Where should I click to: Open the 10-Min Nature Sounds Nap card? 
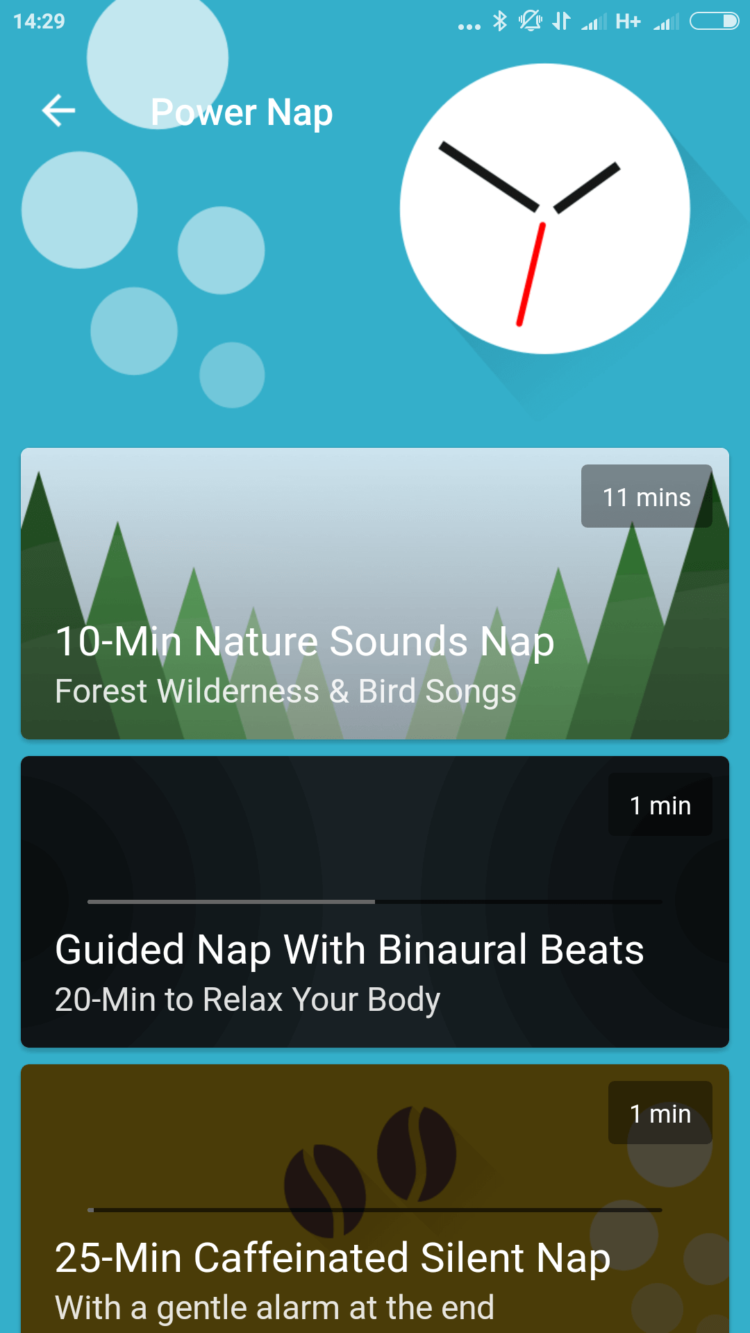coord(374,594)
